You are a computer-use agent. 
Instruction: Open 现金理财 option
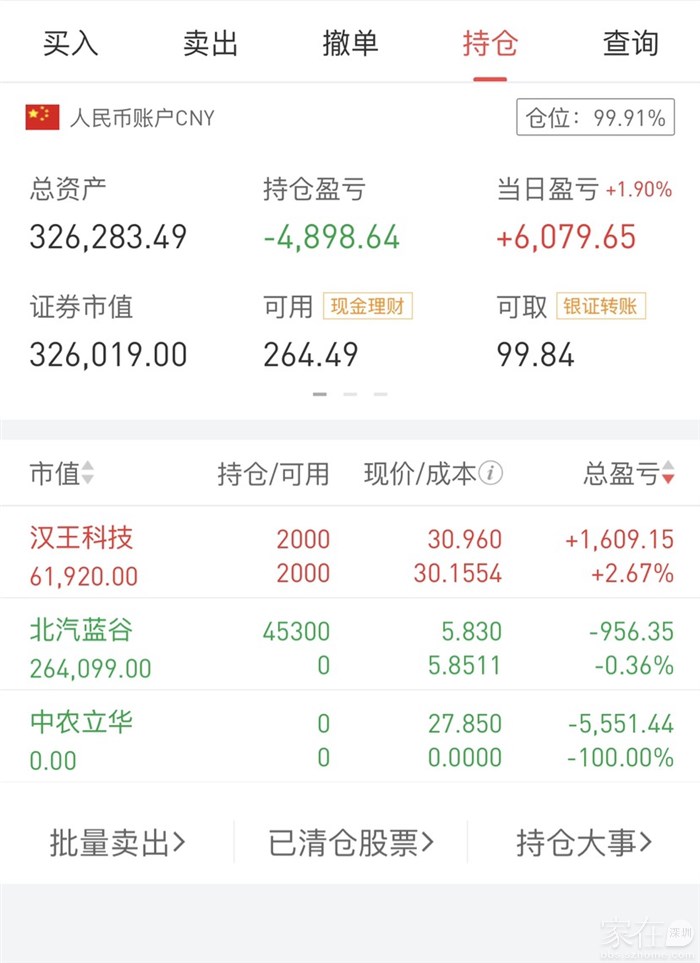[368, 307]
